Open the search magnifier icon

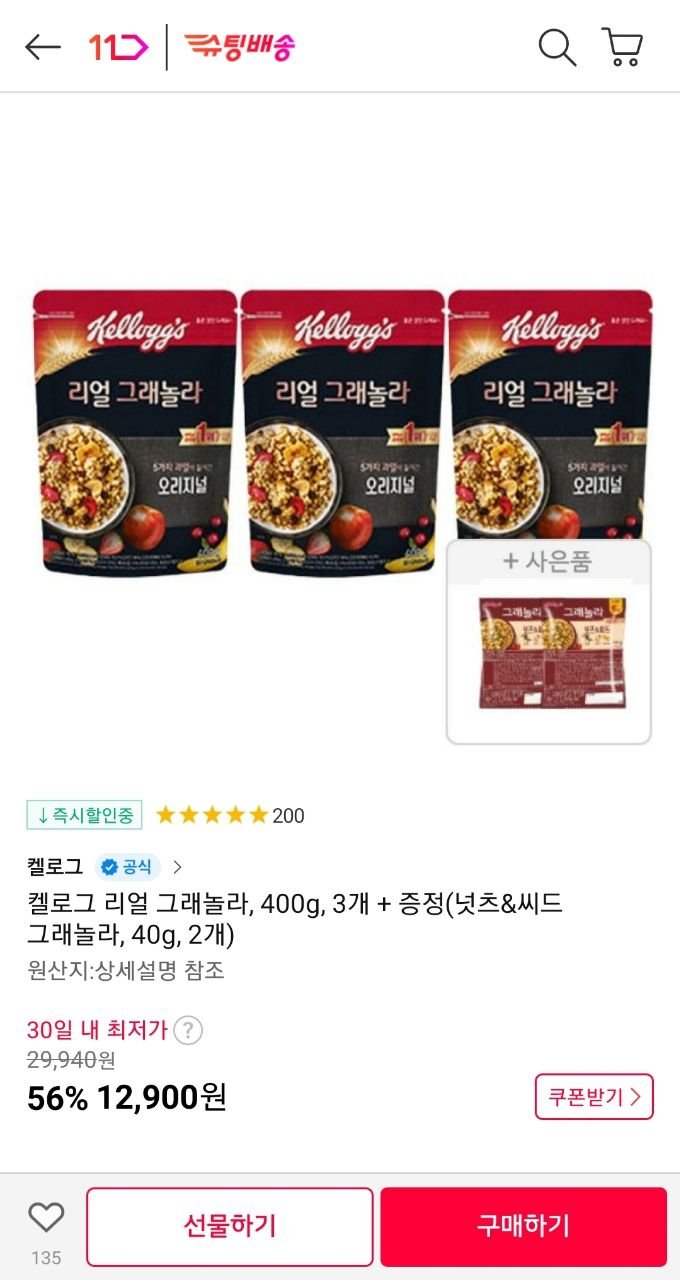(x=557, y=47)
